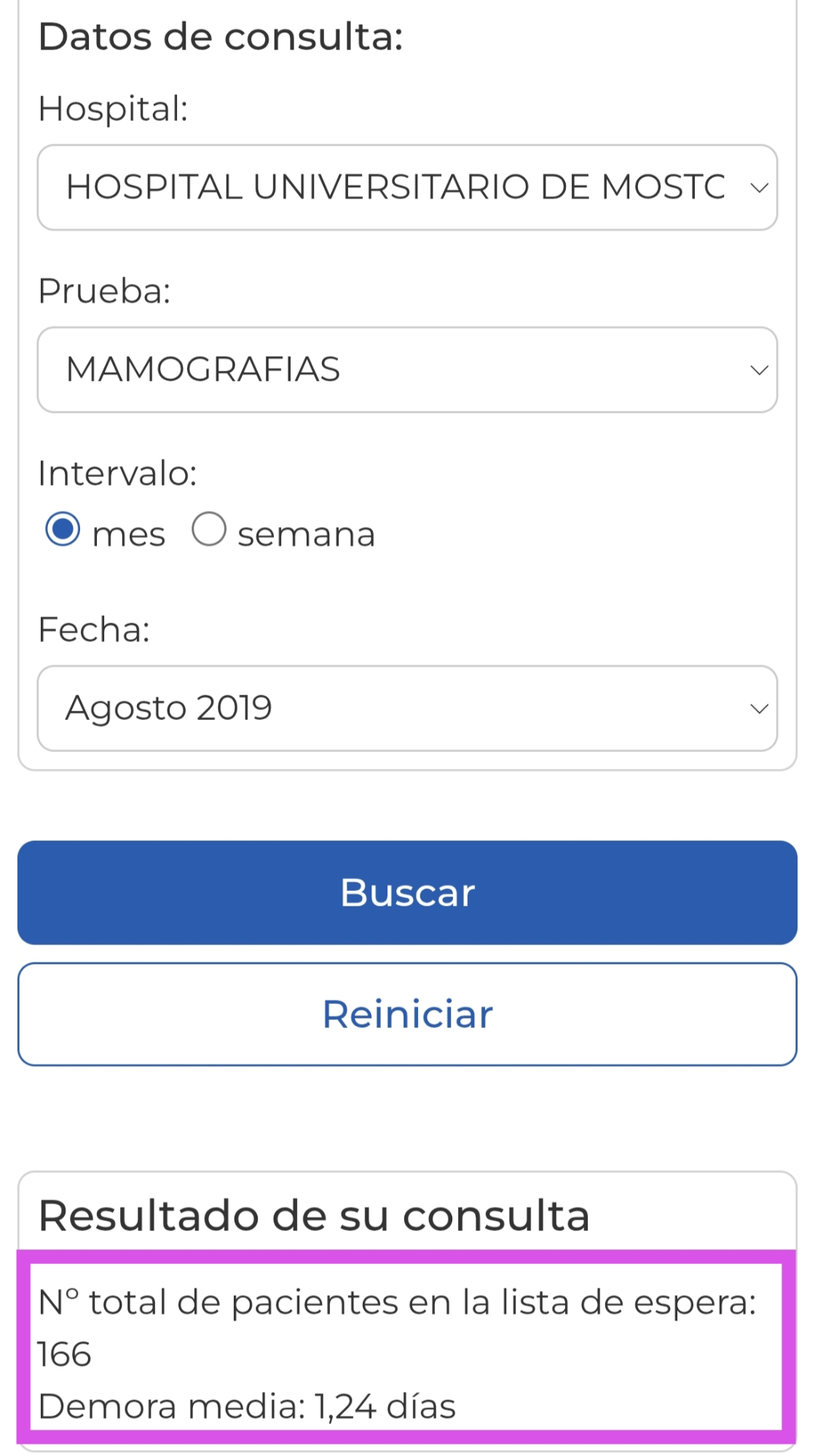This screenshot has width=815, height=1456.
Task: Reset the form with Reiniciar
Action: tap(407, 1014)
